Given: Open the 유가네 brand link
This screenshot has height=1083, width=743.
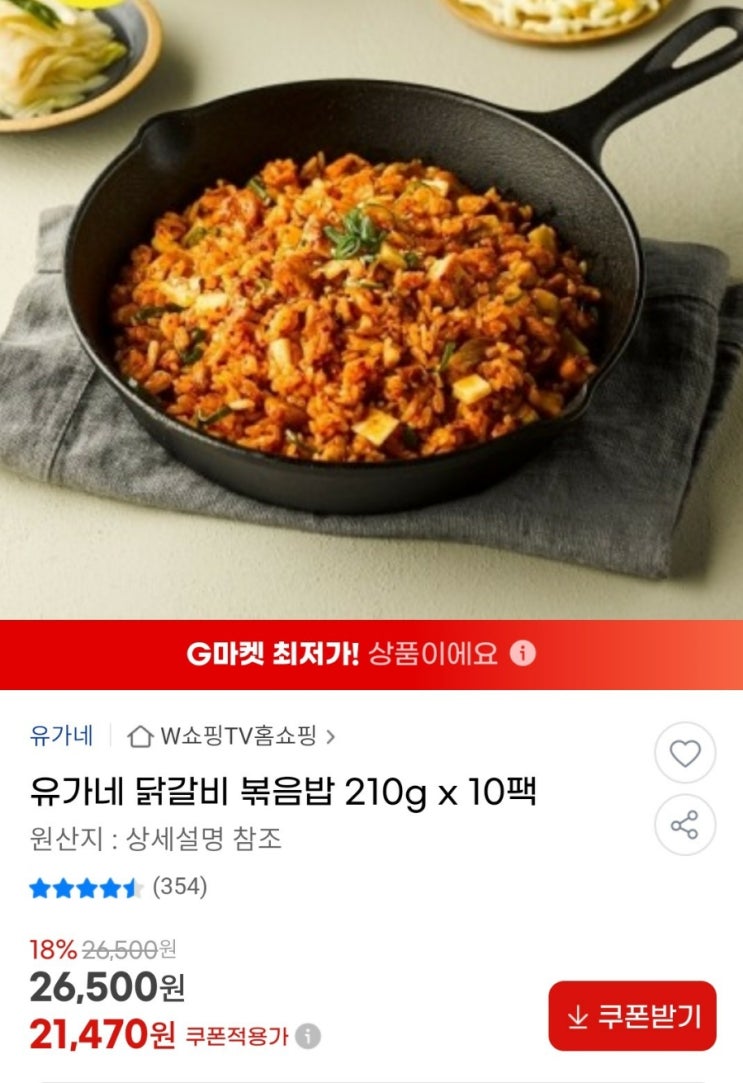Looking at the screenshot, I should pyautogui.click(x=62, y=737).
